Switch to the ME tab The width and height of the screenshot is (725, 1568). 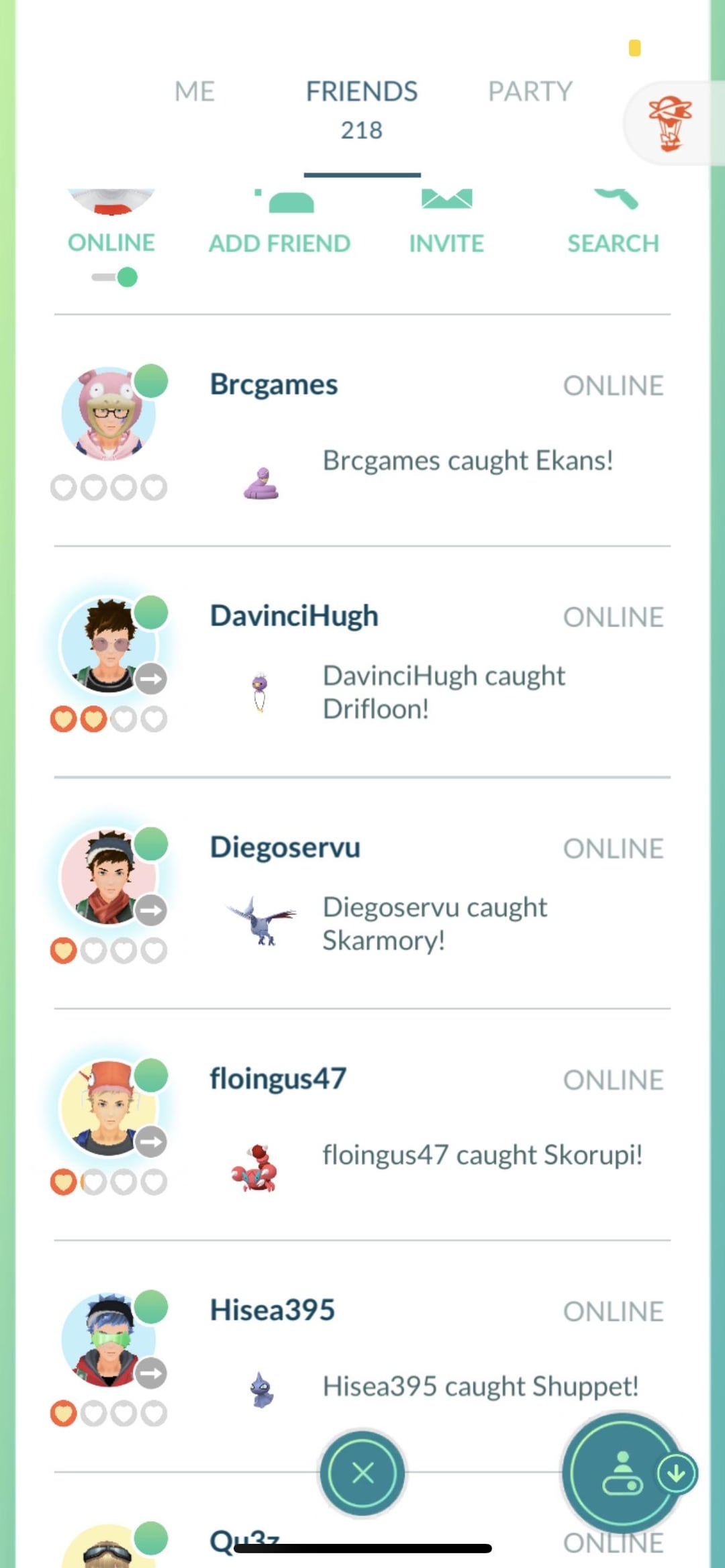195,91
